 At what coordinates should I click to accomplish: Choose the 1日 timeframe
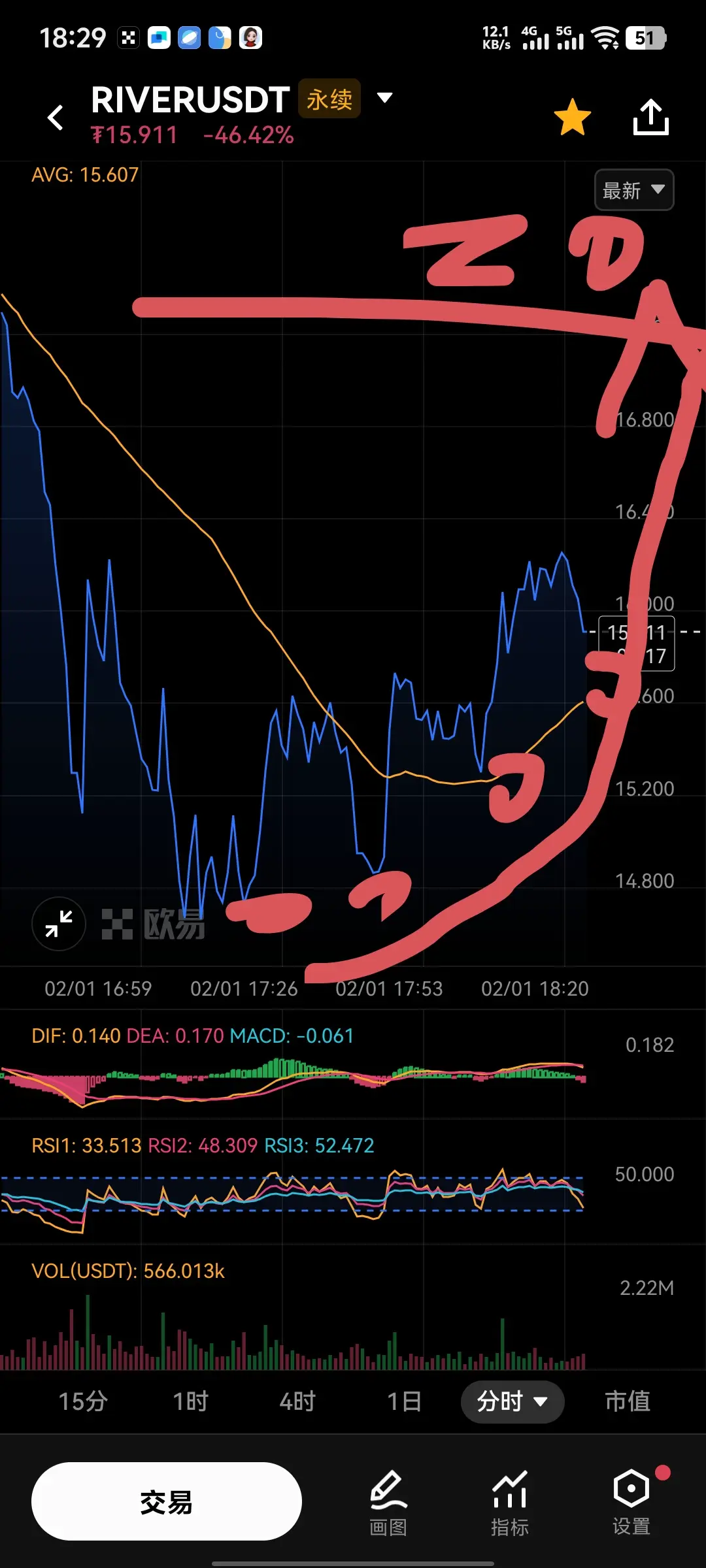pyautogui.click(x=404, y=1402)
